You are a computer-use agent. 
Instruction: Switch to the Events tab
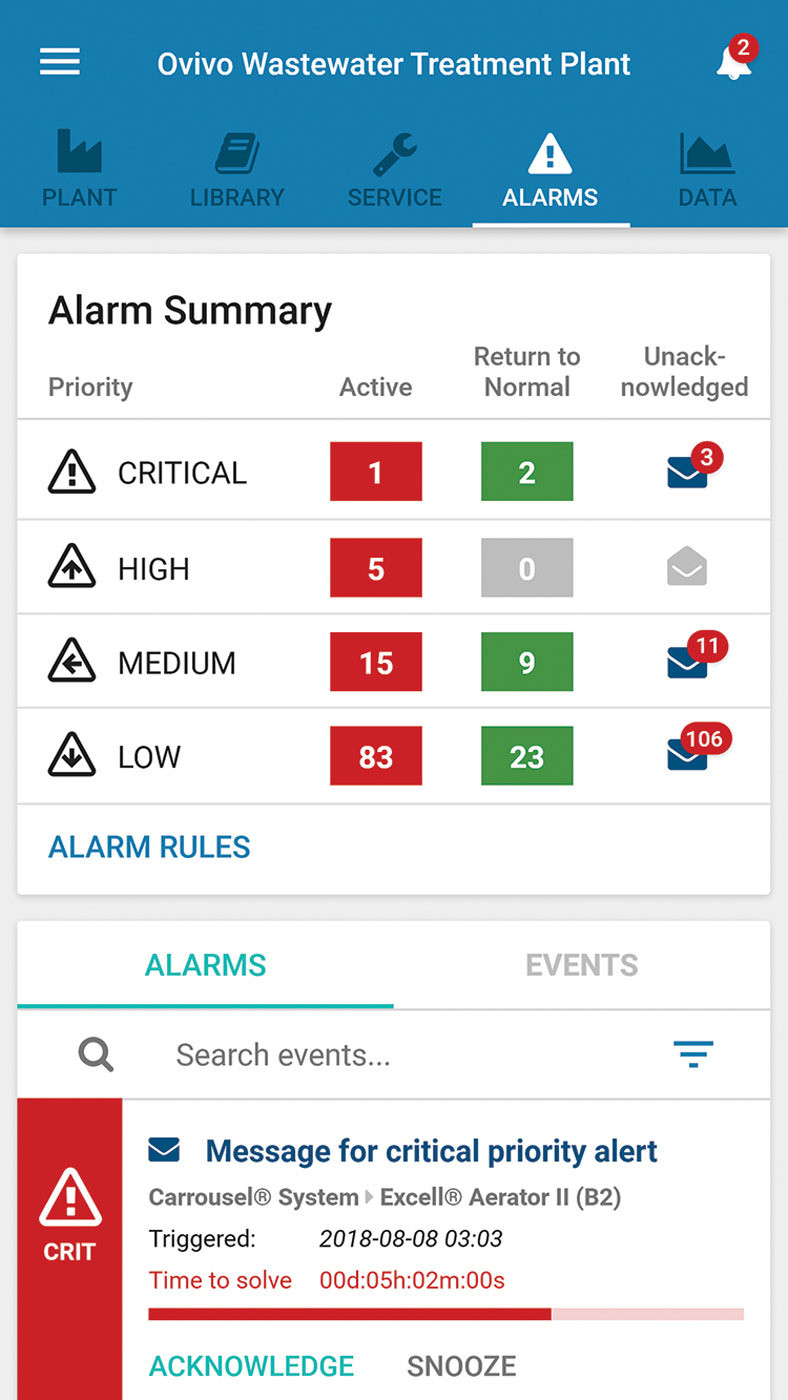click(581, 965)
